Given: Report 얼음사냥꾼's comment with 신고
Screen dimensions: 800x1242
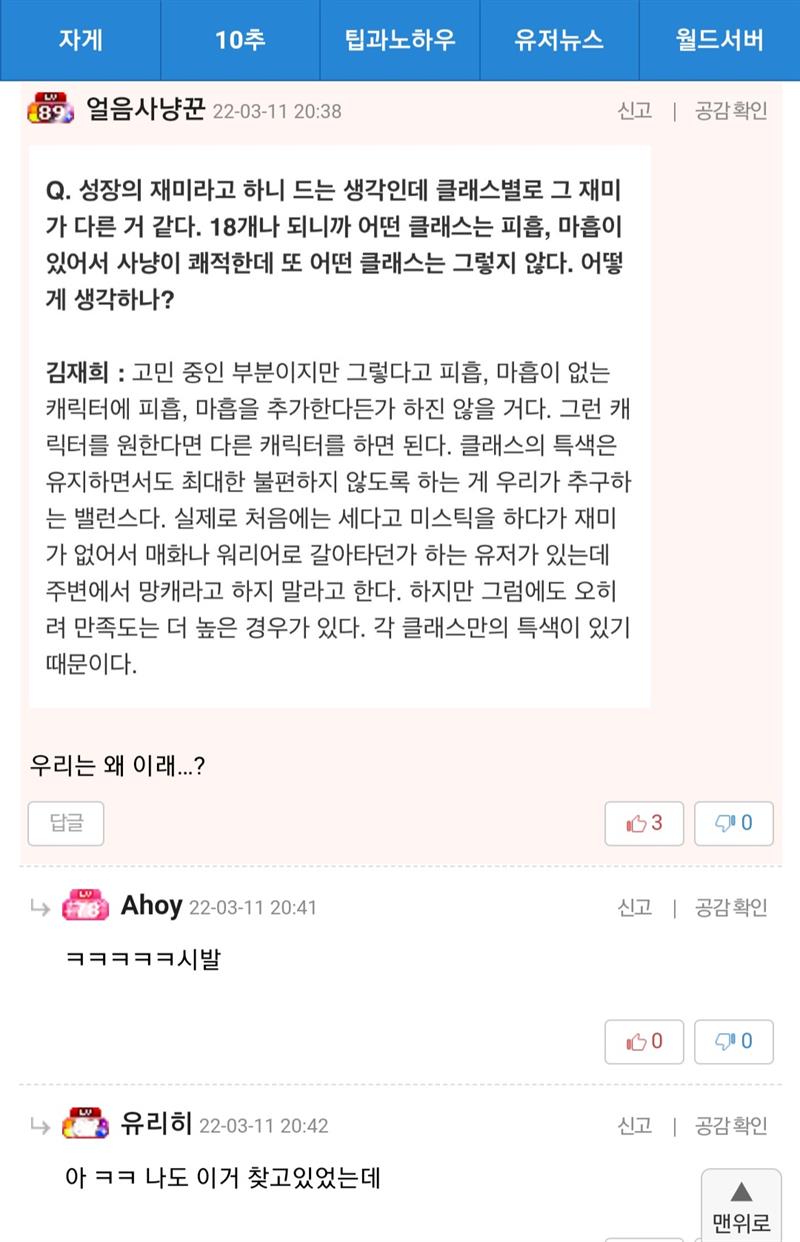Looking at the screenshot, I should click(634, 111).
